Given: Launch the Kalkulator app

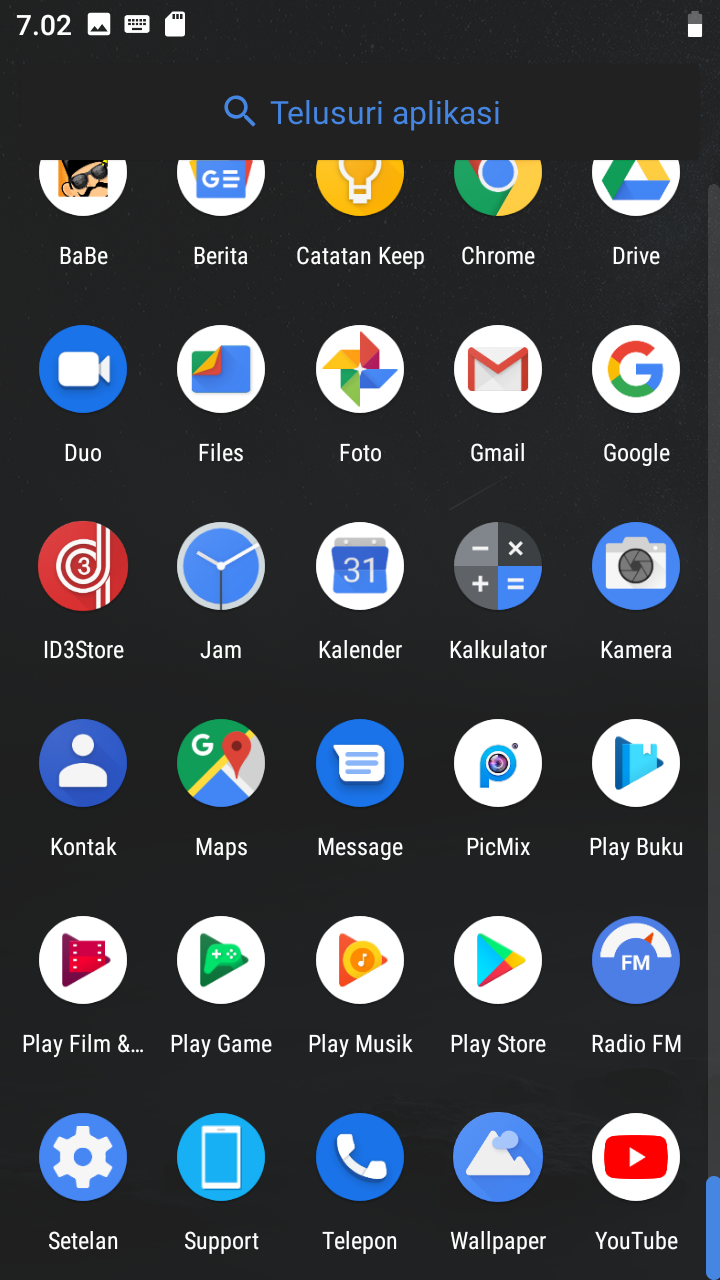Looking at the screenshot, I should (x=498, y=566).
